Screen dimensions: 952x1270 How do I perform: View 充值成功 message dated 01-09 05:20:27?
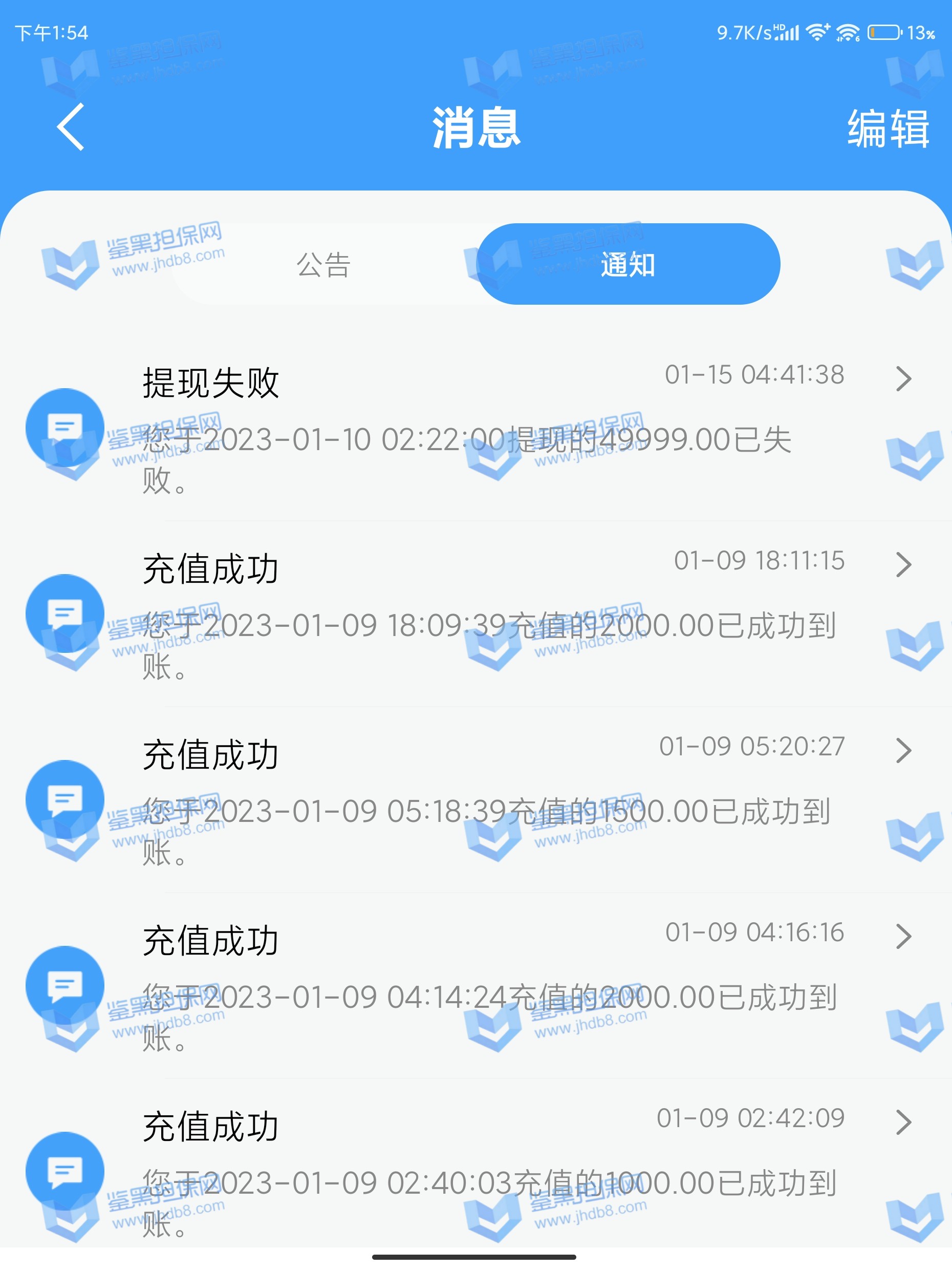click(x=477, y=800)
